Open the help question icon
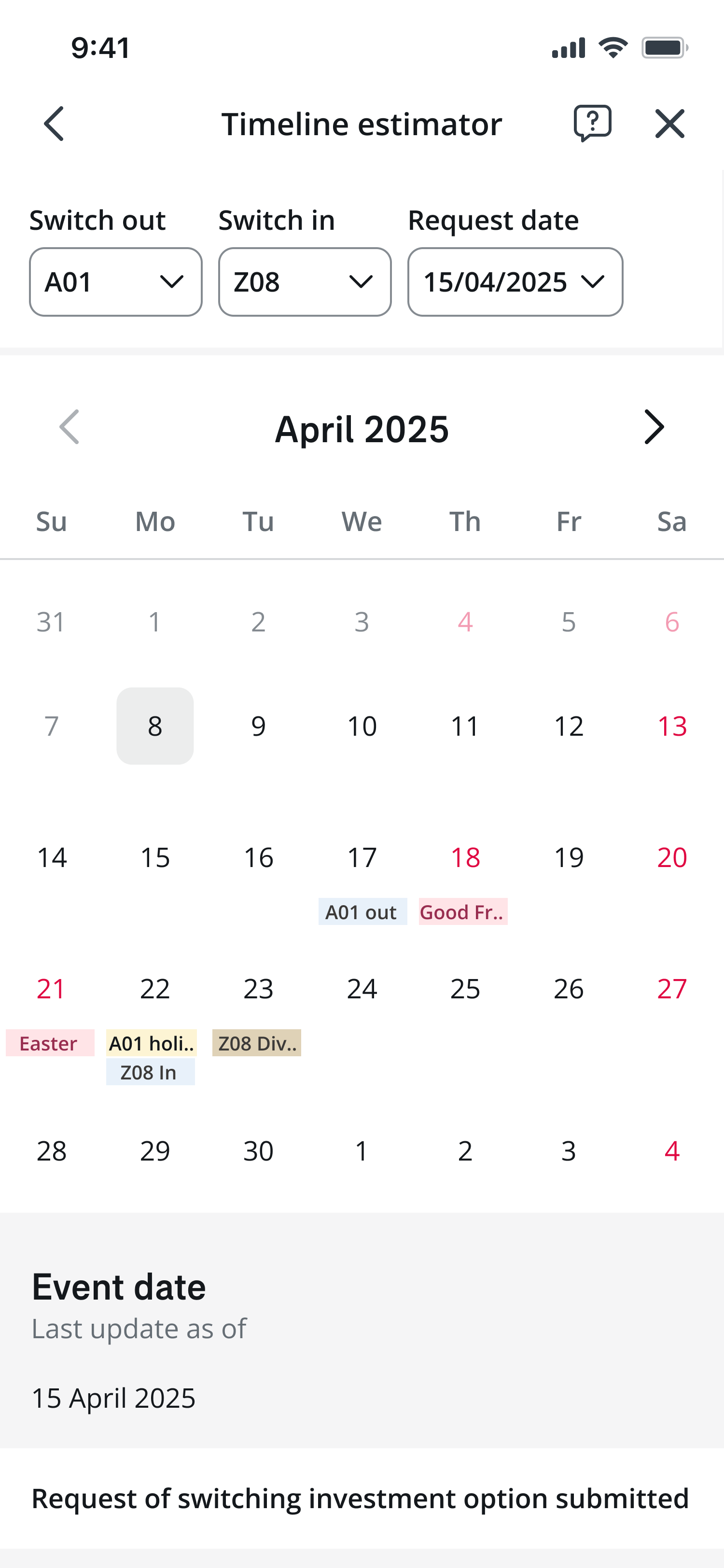 click(x=592, y=124)
